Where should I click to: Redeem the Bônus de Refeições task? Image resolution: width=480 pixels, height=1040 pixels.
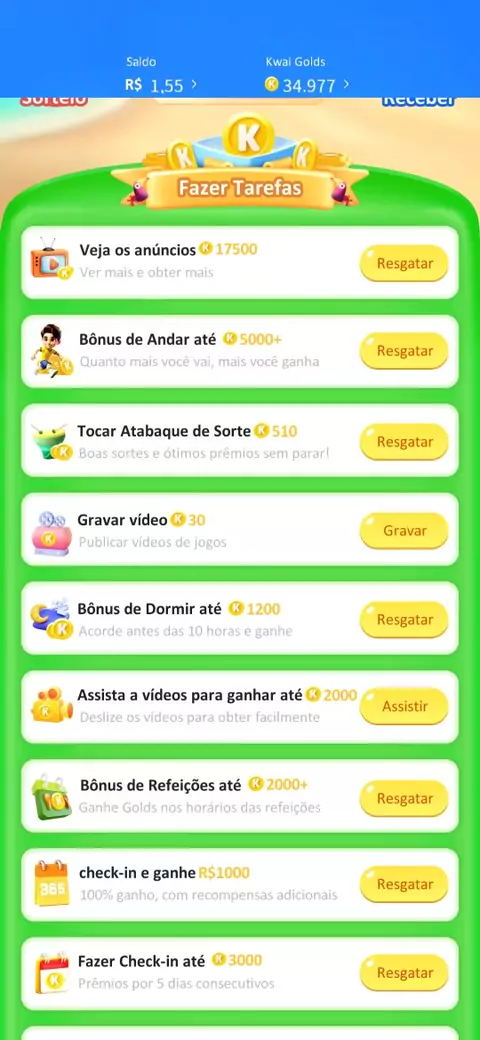coord(404,799)
